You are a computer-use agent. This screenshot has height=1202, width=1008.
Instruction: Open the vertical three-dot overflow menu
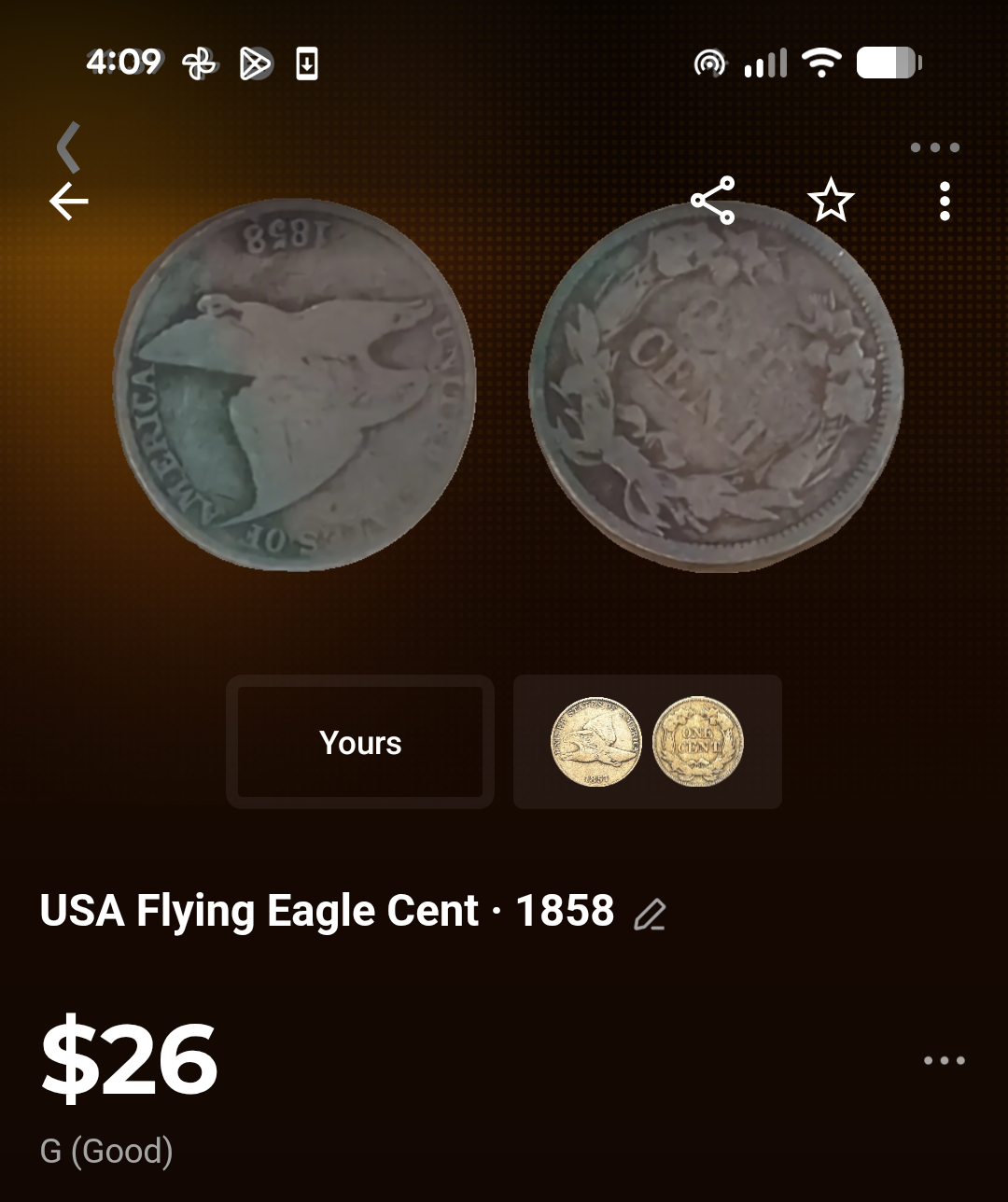[x=945, y=202]
